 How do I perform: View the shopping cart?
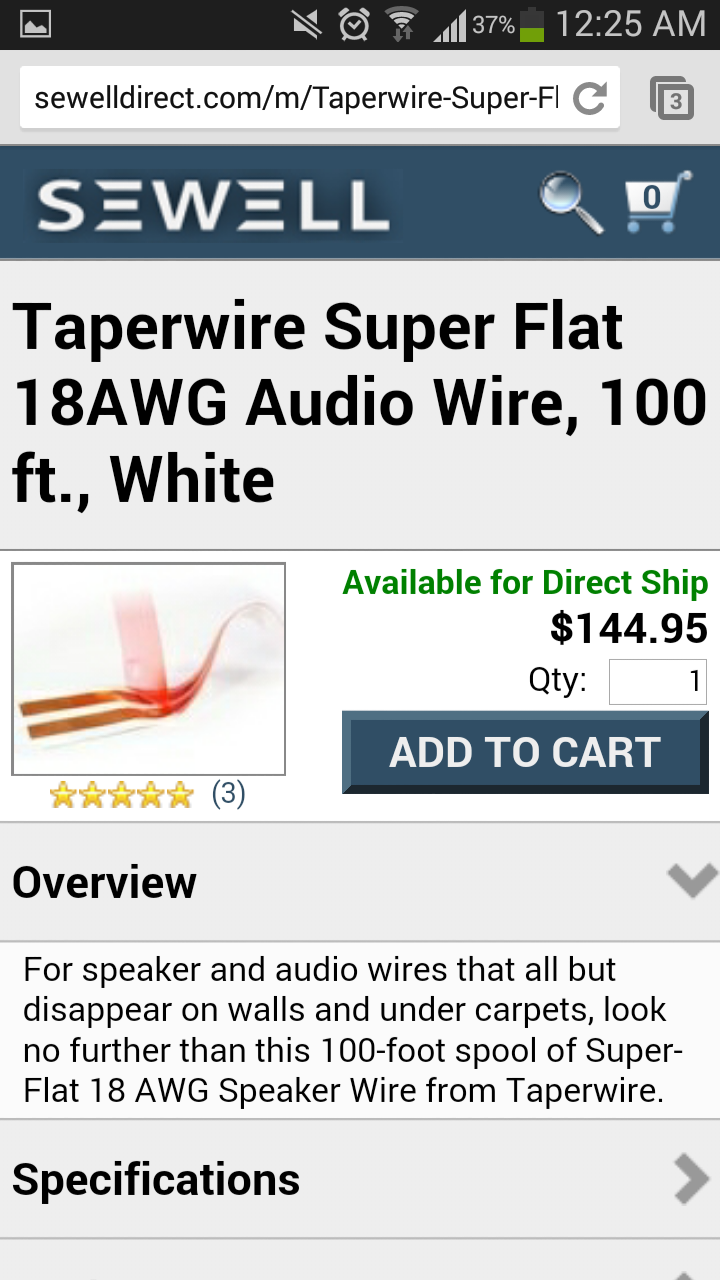pyautogui.click(x=657, y=201)
